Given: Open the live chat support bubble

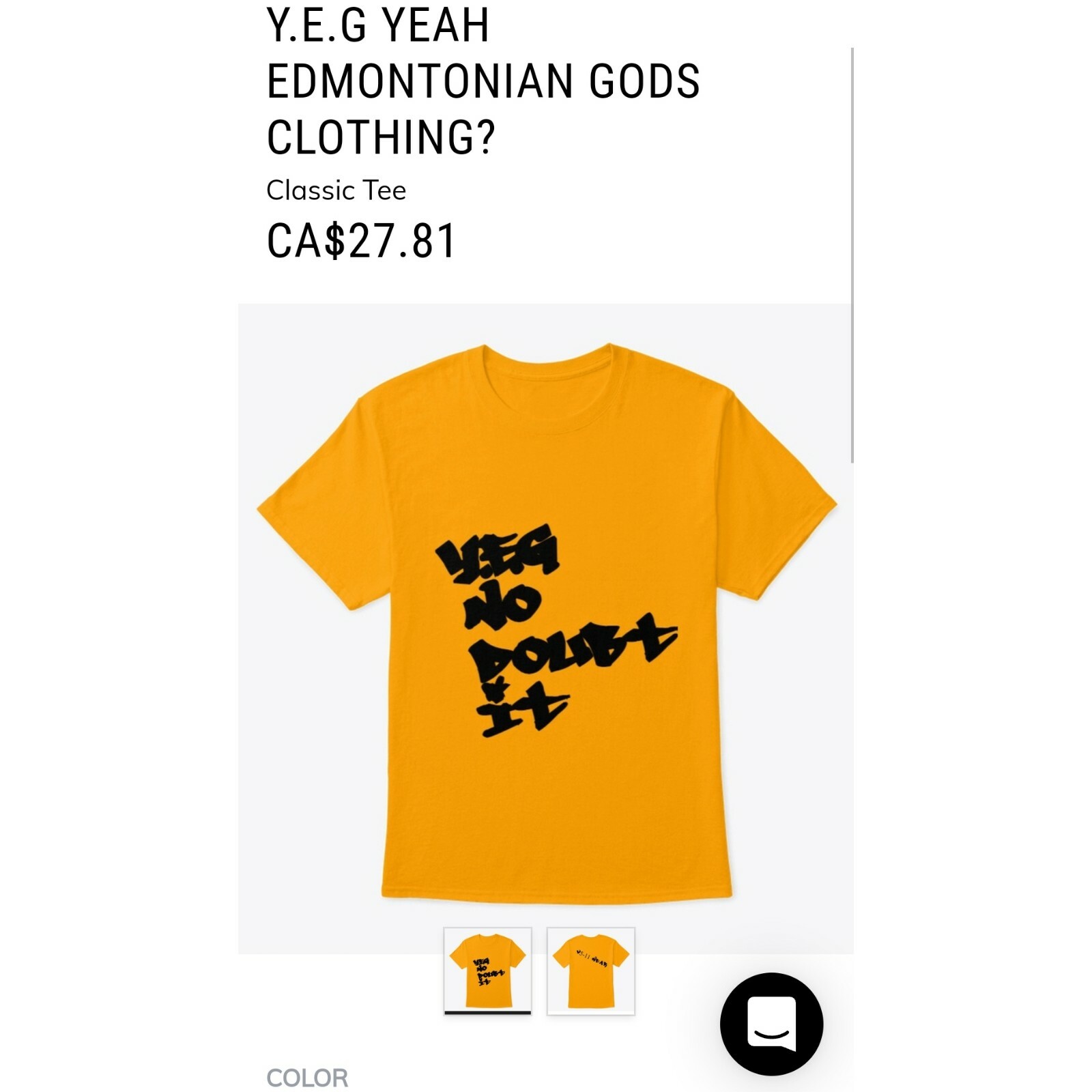Looking at the screenshot, I should tap(771, 1024).
